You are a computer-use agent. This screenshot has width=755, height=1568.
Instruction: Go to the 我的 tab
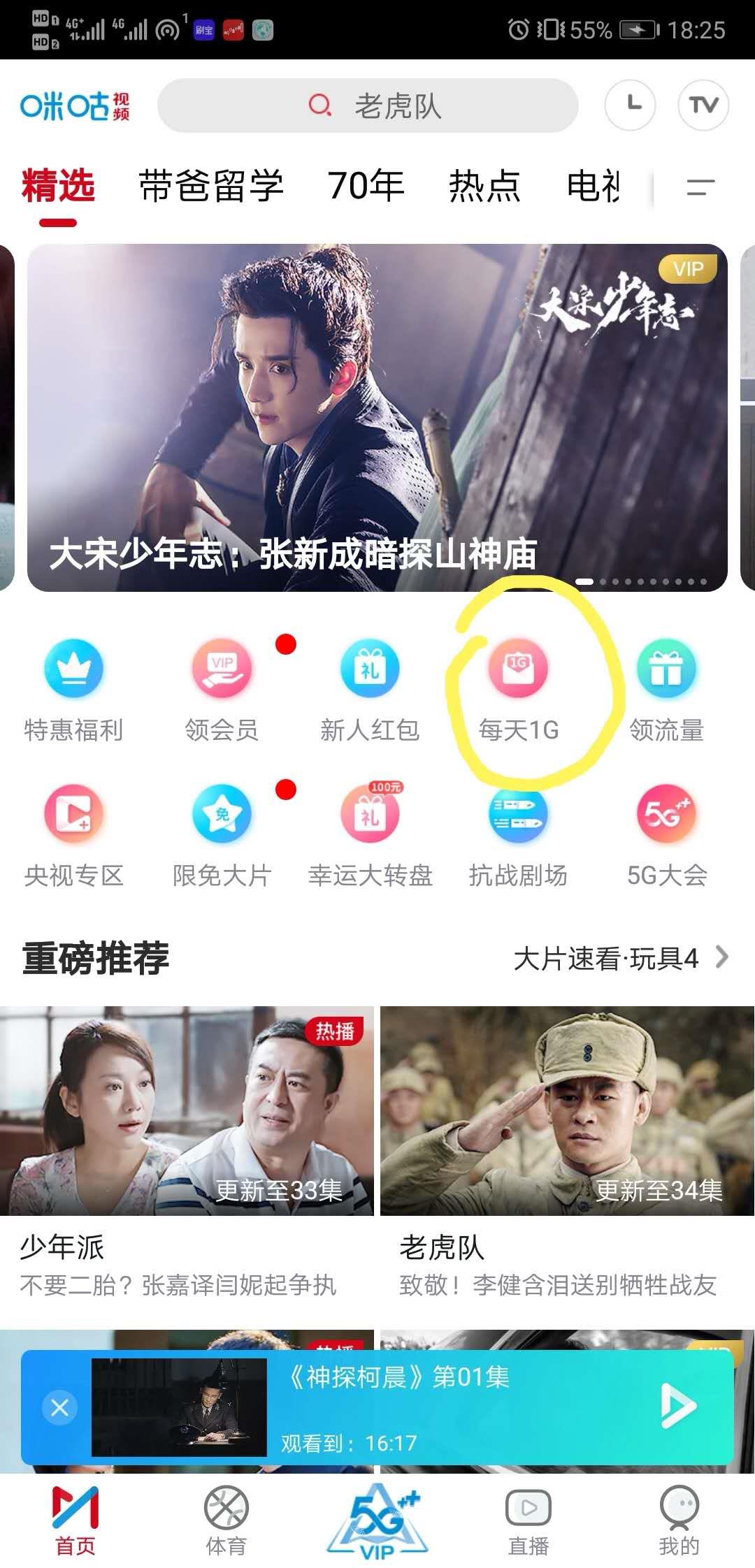point(678,1520)
